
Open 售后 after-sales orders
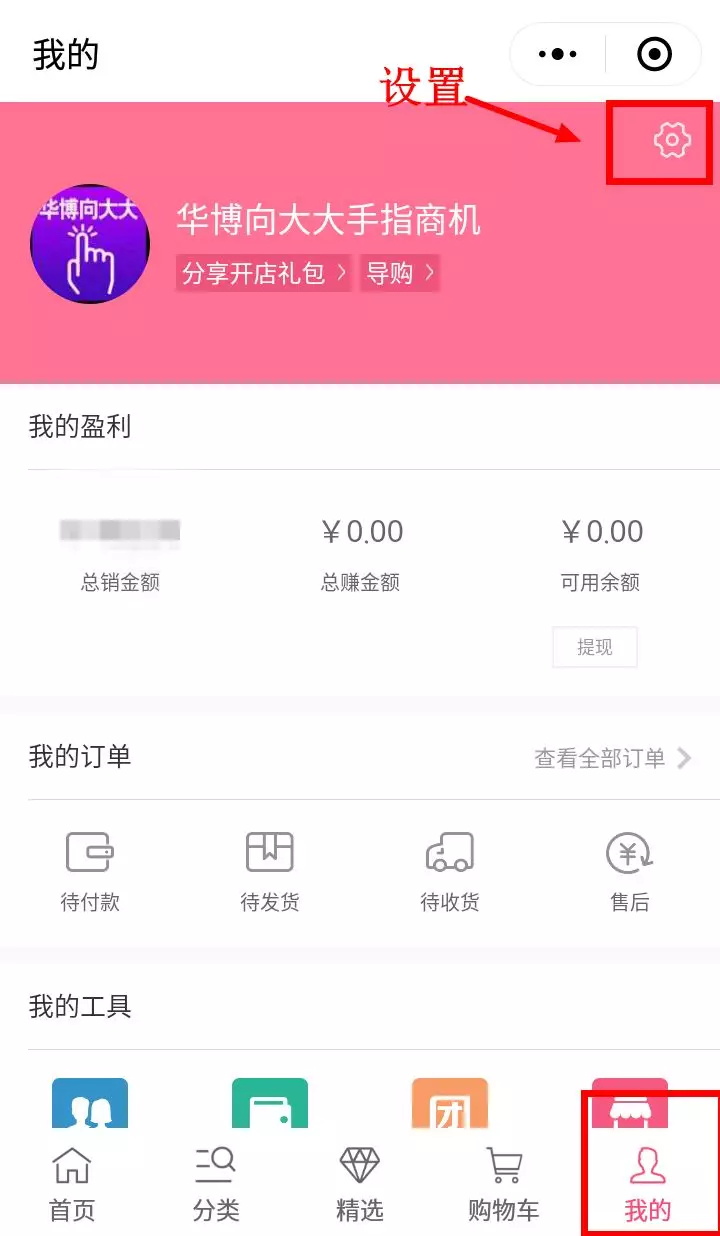coord(630,871)
